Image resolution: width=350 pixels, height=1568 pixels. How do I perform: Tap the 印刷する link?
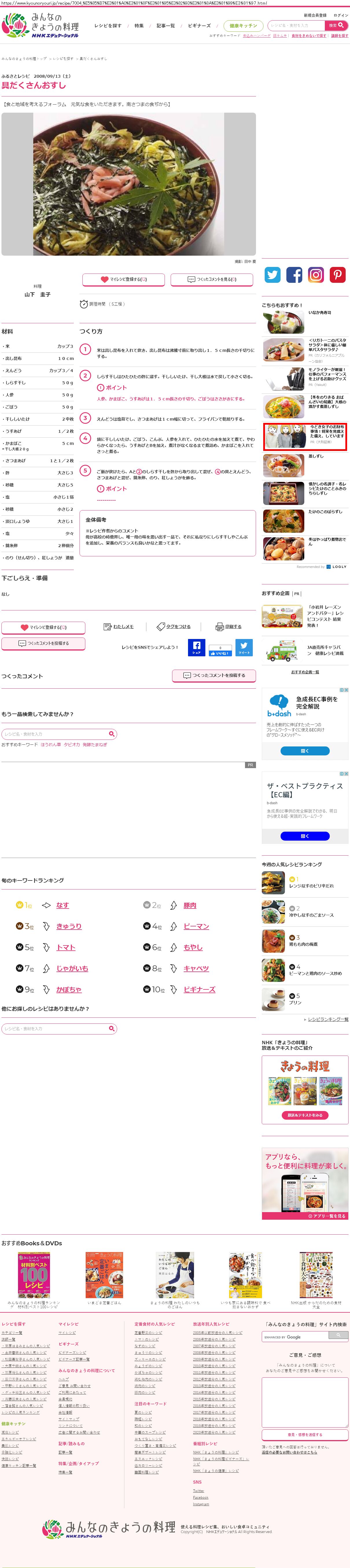(229, 626)
